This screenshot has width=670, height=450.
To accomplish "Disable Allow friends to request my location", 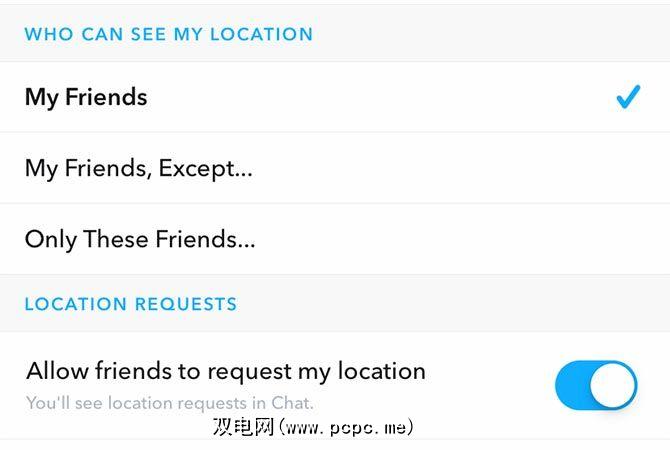I will 596,385.
